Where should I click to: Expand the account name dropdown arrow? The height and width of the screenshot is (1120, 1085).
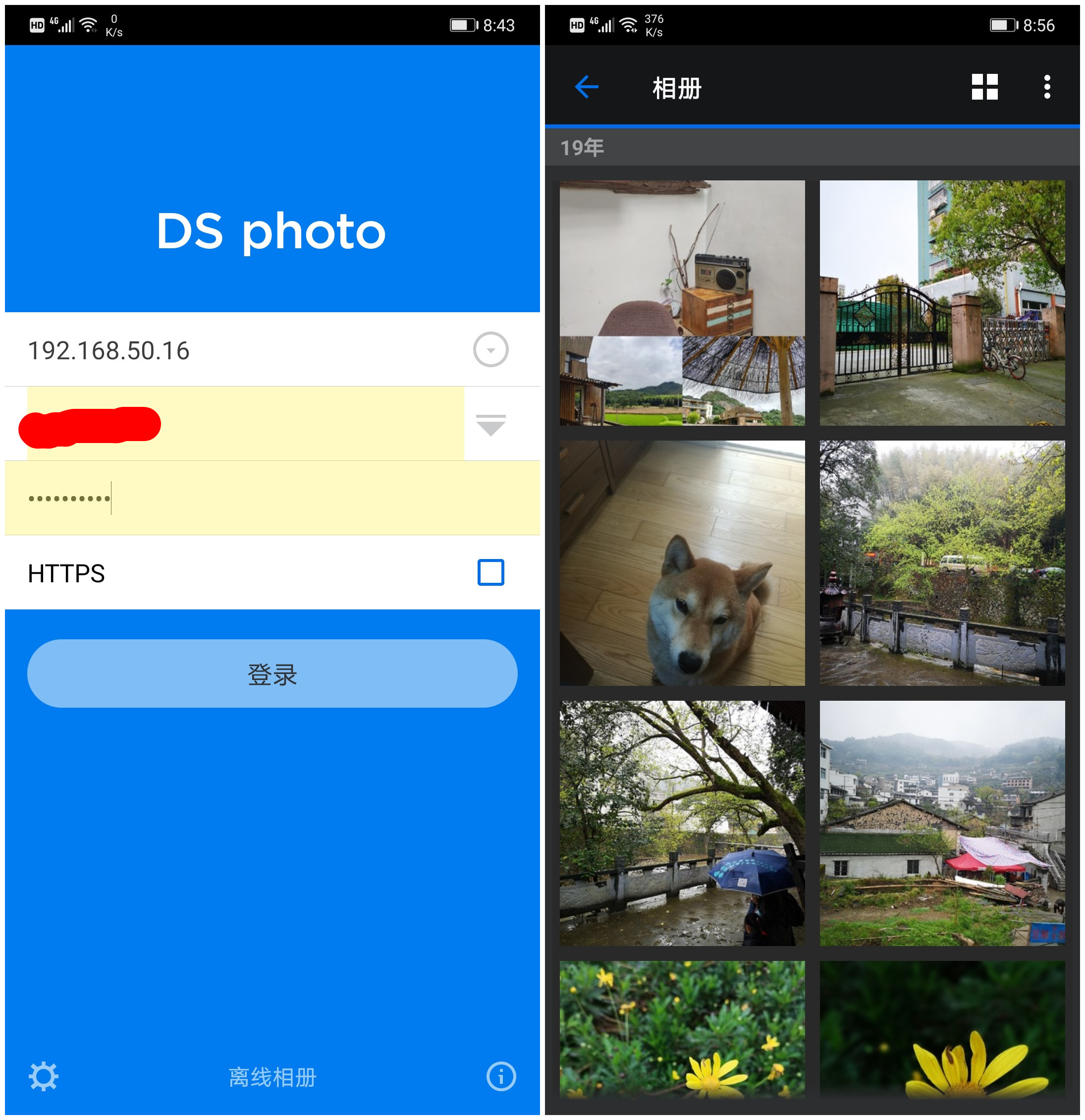tap(490, 425)
